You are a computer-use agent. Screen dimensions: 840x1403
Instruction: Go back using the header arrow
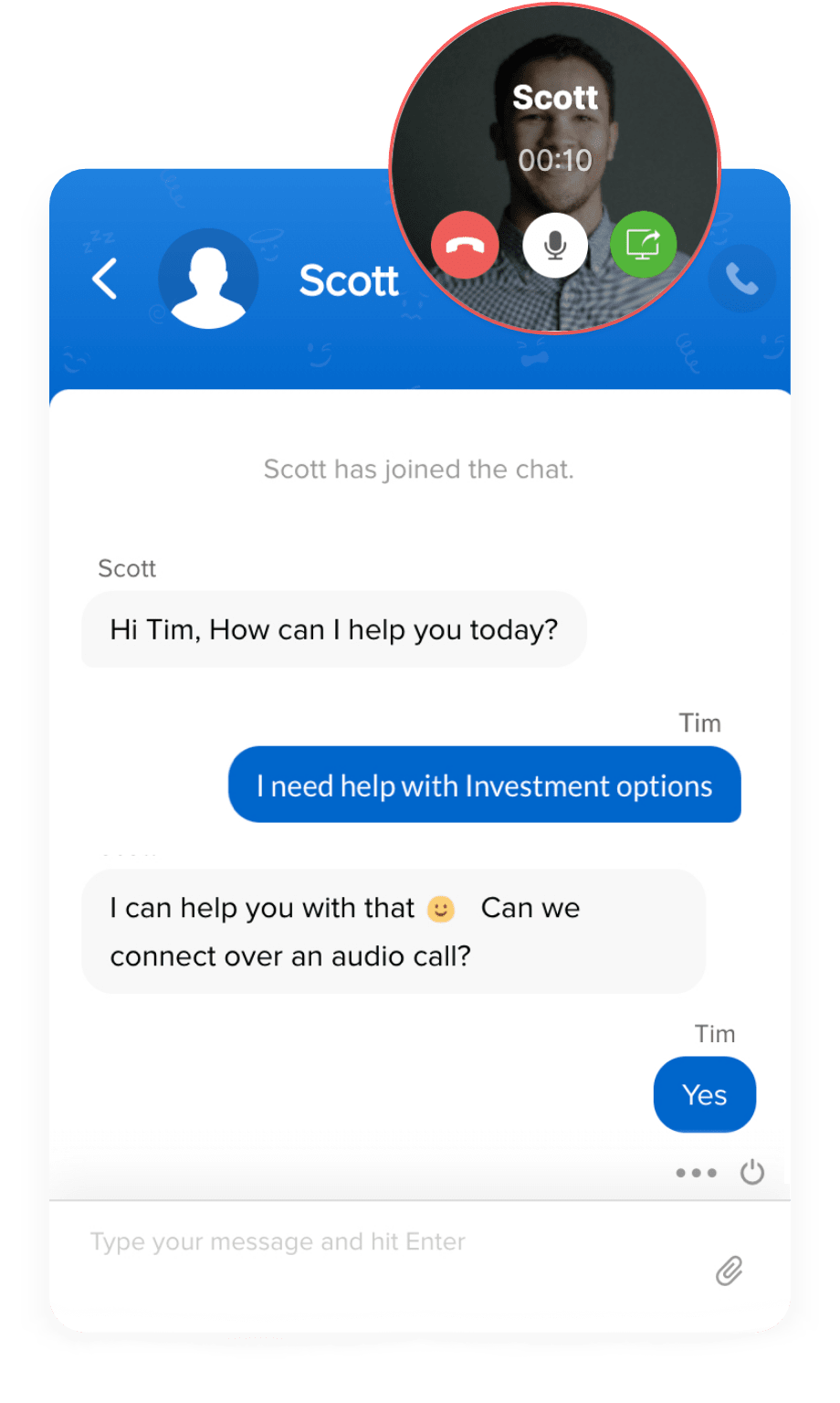105,279
